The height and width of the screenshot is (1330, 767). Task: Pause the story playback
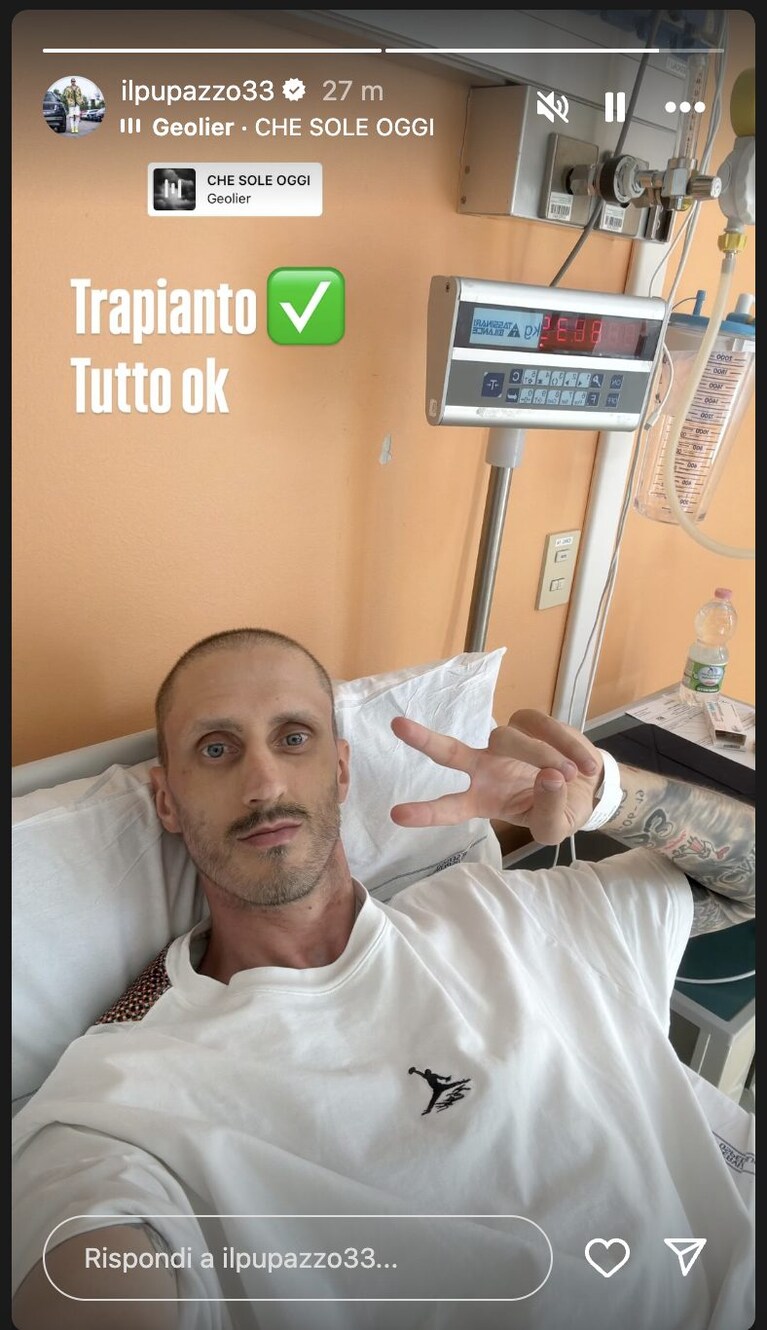(x=615, y=107)
